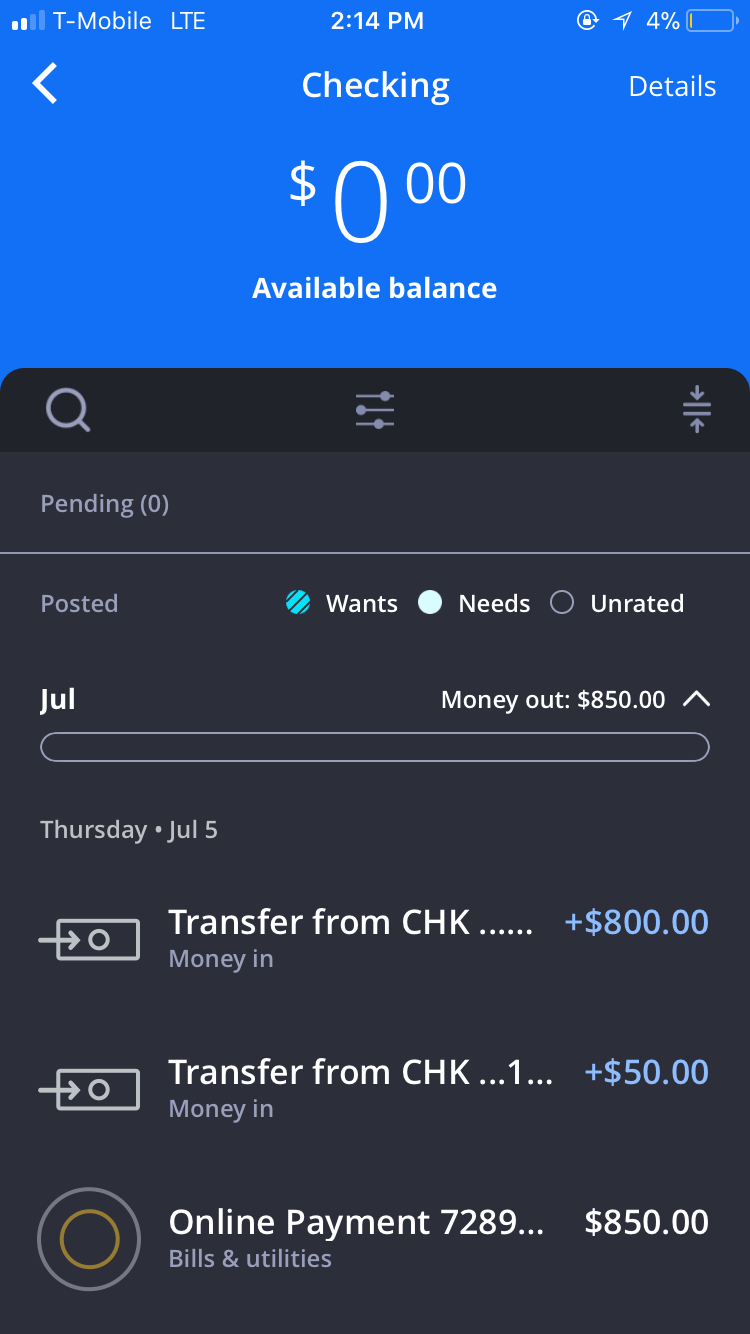Open the +$50.00 transfer transaction

[375, 1088]
